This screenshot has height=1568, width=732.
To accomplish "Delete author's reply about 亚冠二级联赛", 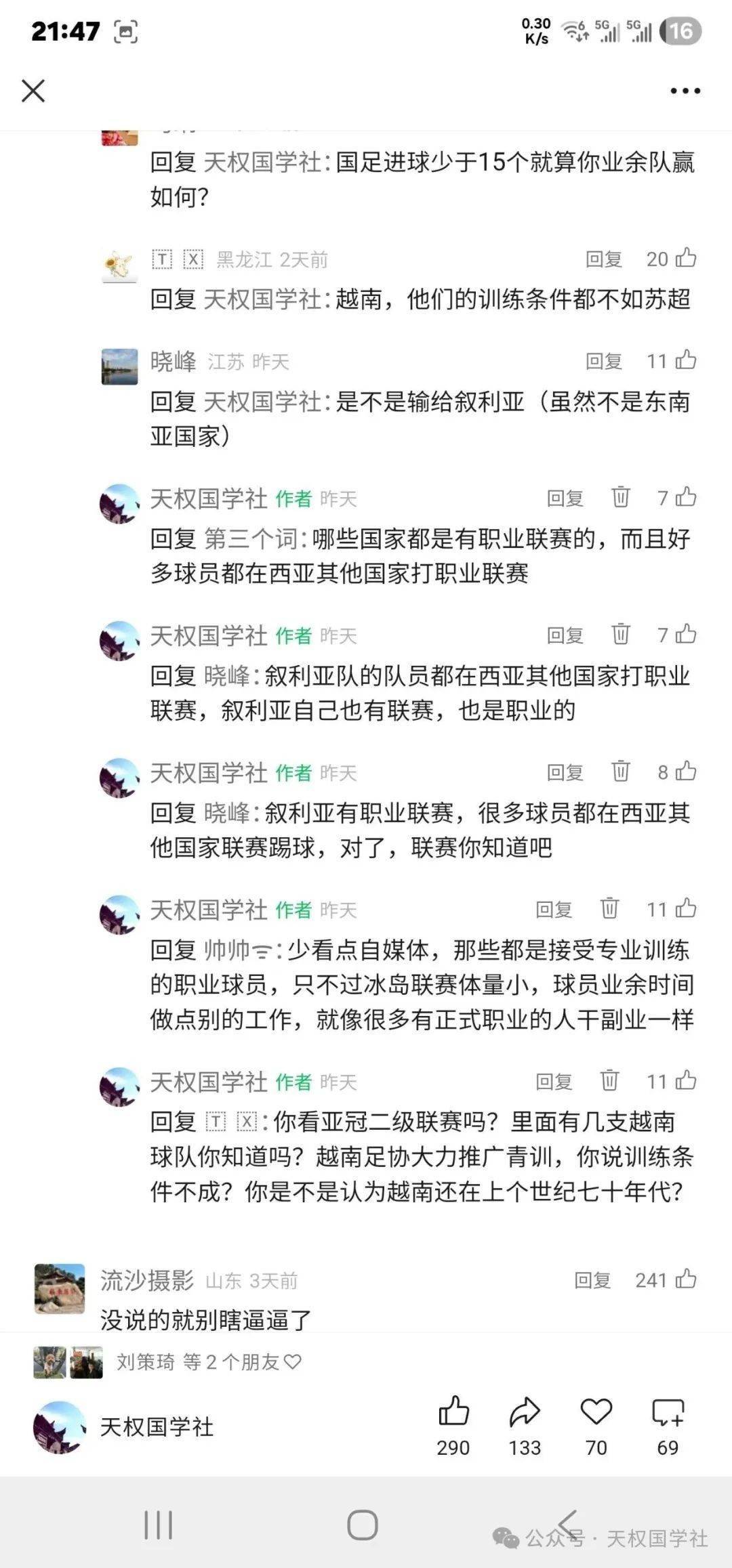I will pos(609,1080).
